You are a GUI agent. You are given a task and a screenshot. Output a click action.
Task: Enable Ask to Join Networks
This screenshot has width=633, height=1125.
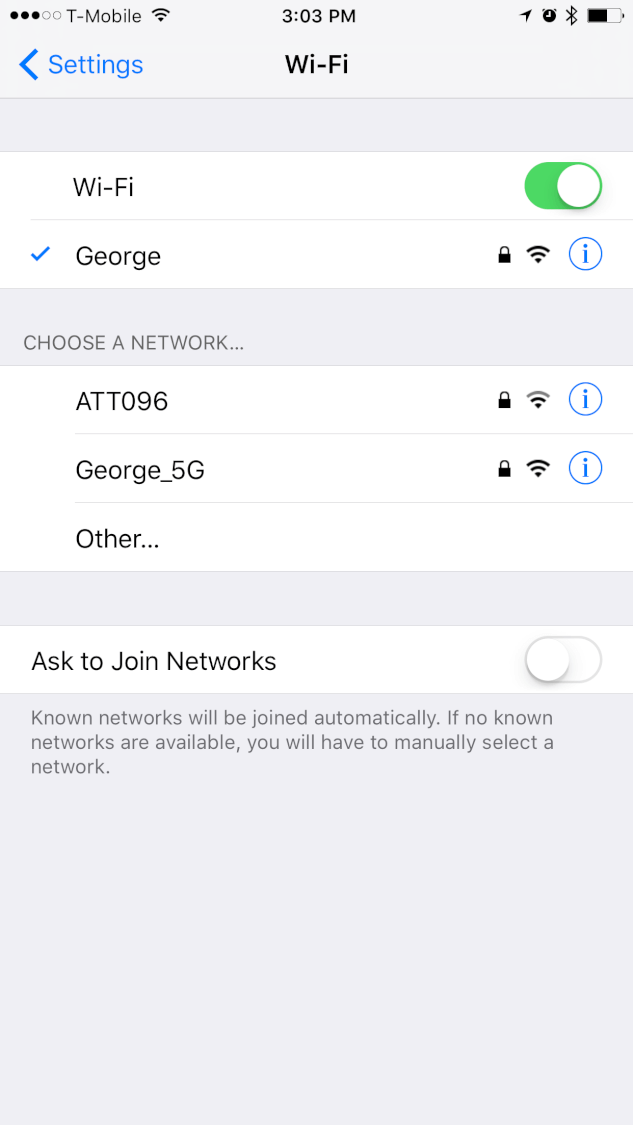[563, 660]
